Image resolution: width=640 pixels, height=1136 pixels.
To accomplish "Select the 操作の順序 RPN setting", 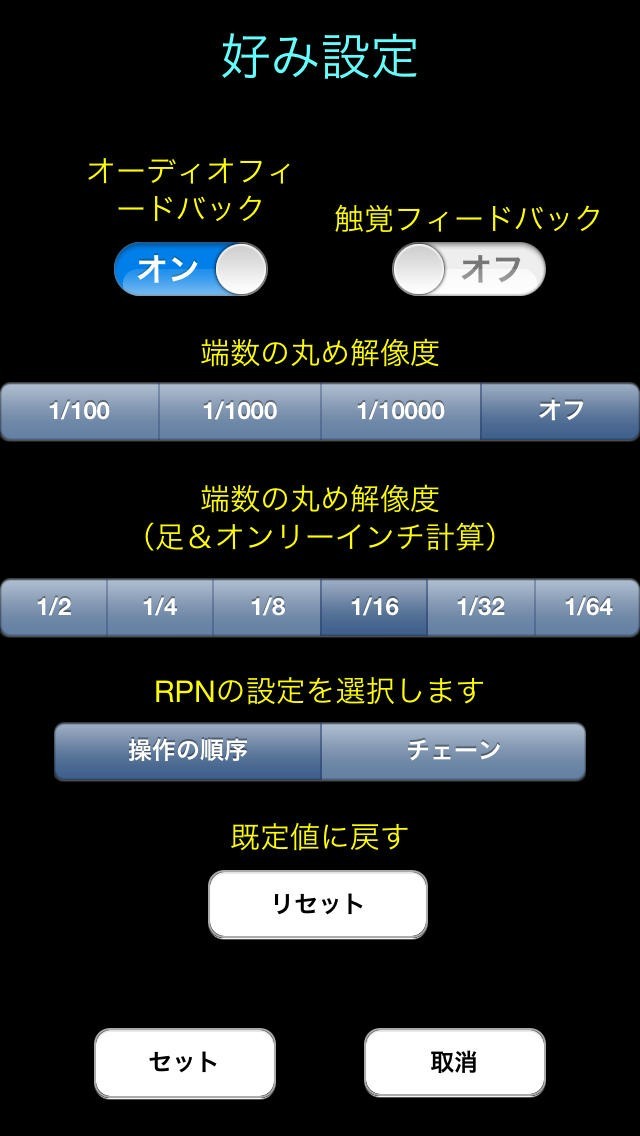I will (188, 751).
